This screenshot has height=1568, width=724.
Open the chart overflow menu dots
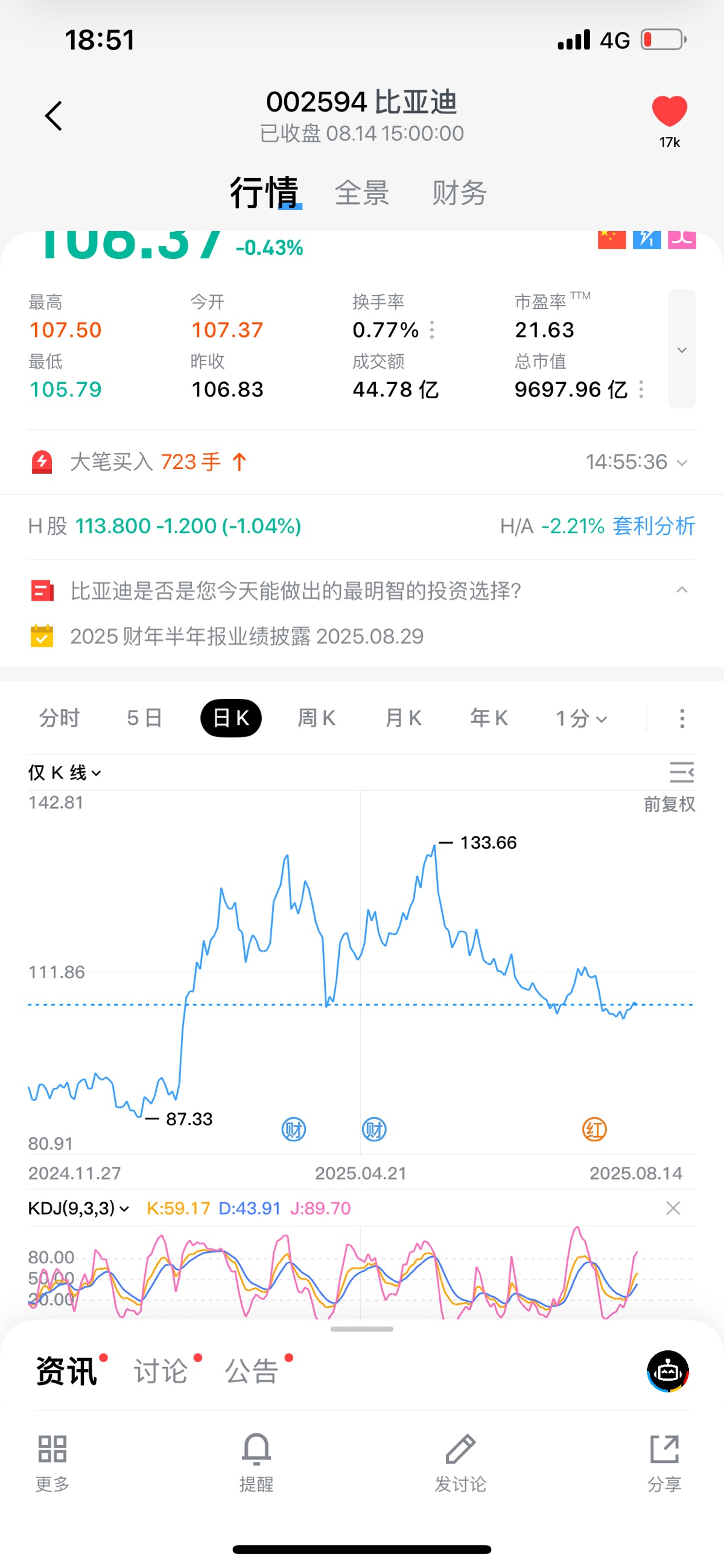(x=682, y=718)
